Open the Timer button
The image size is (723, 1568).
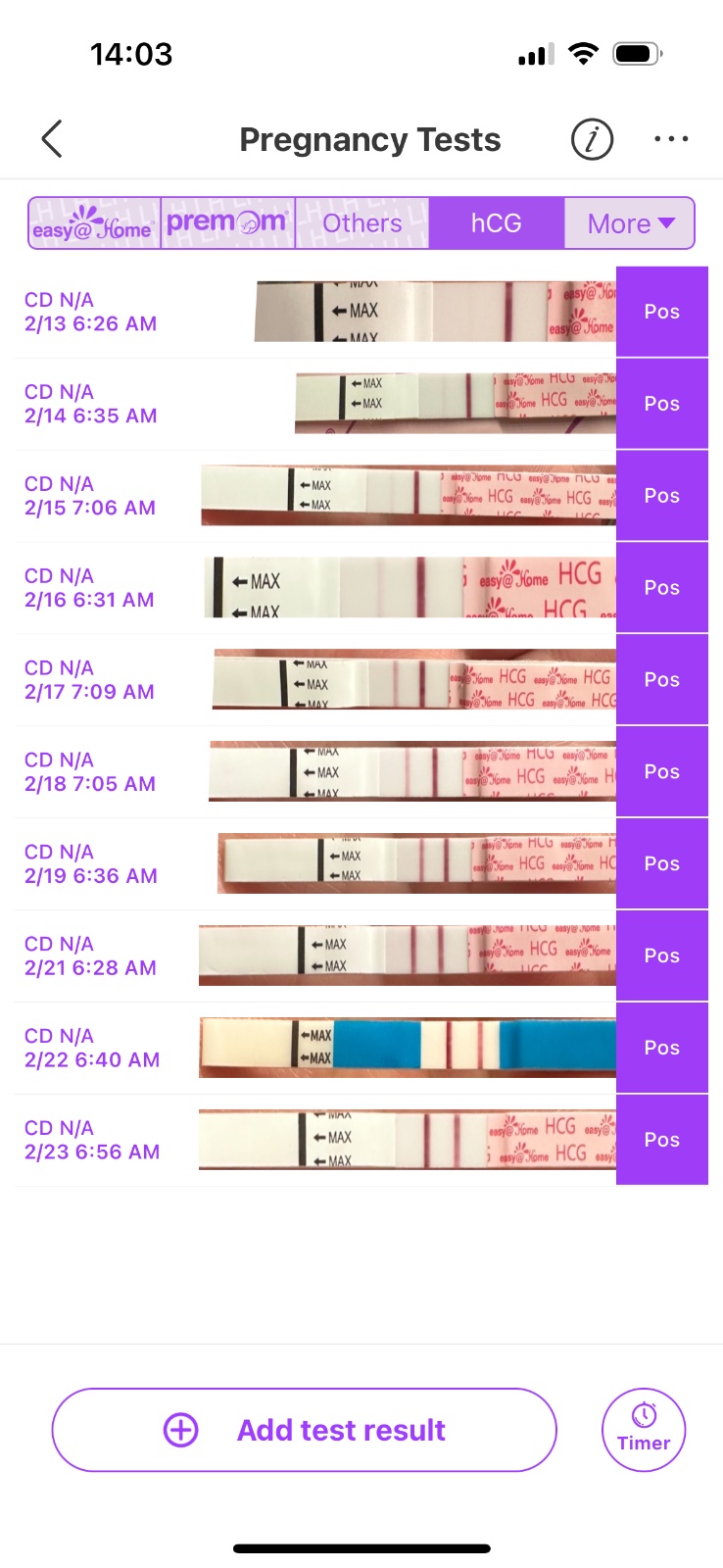[x=644, y=1430]
